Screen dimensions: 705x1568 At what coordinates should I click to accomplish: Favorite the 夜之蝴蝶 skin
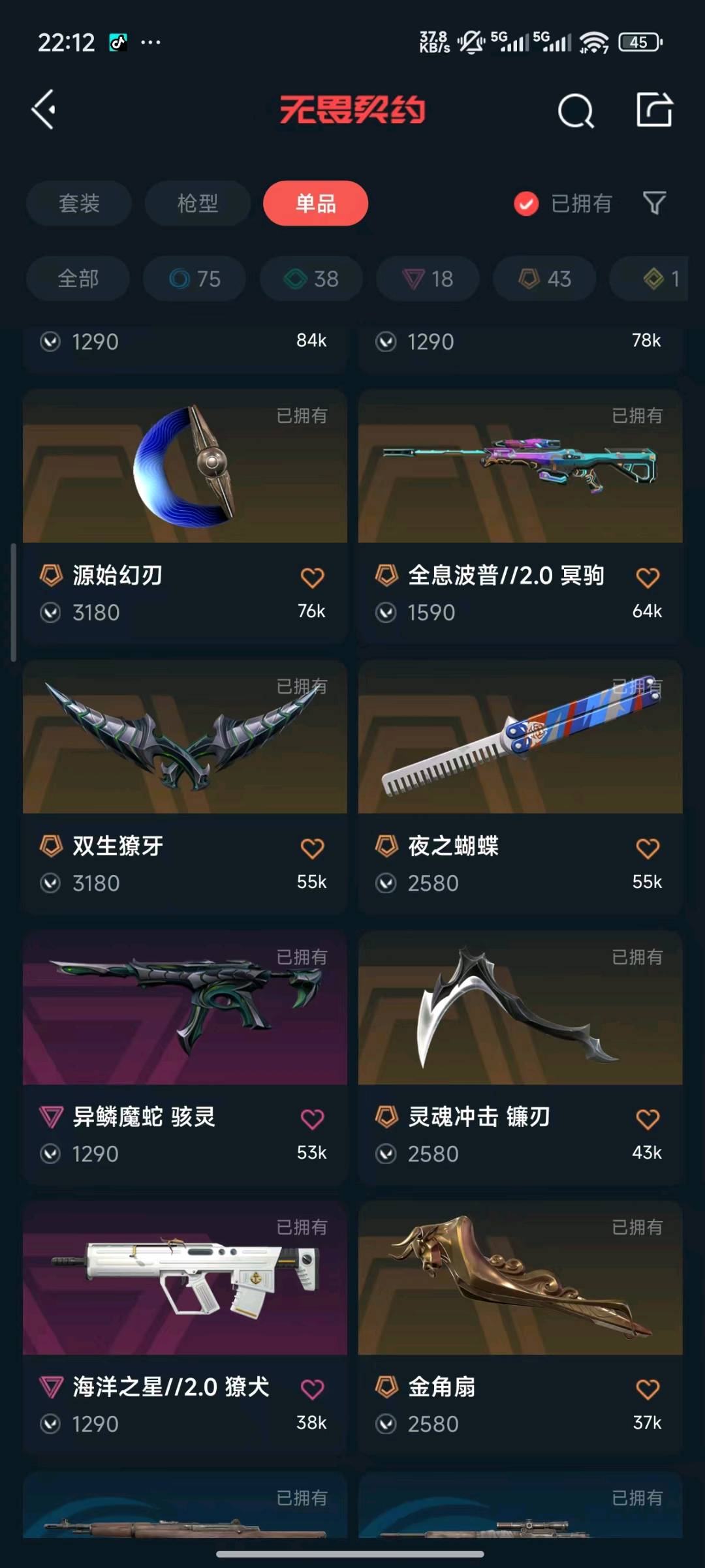click(647, 848)
